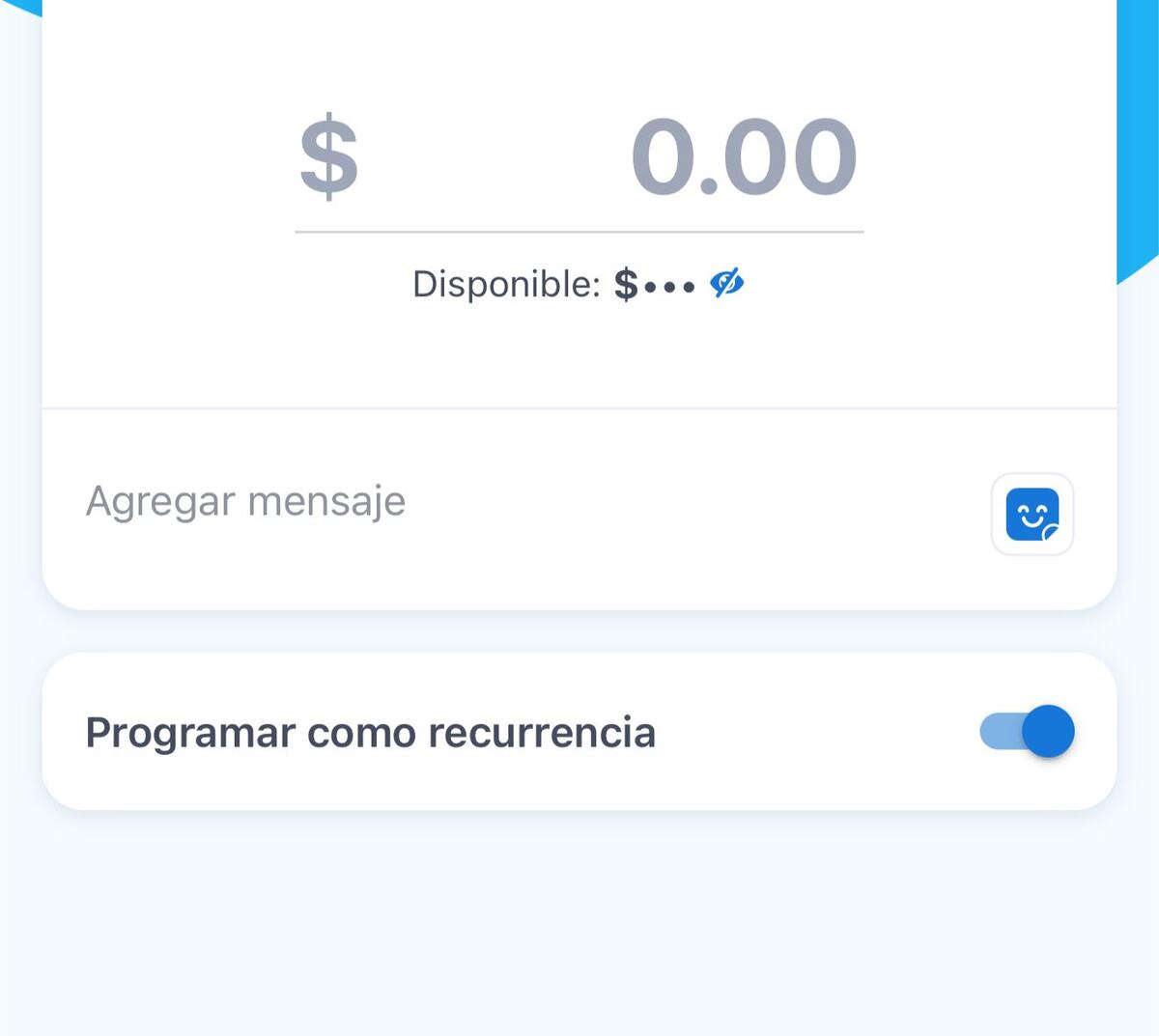Open the sticker emoji picker

pyautogui.click(x=1032, y=514)
